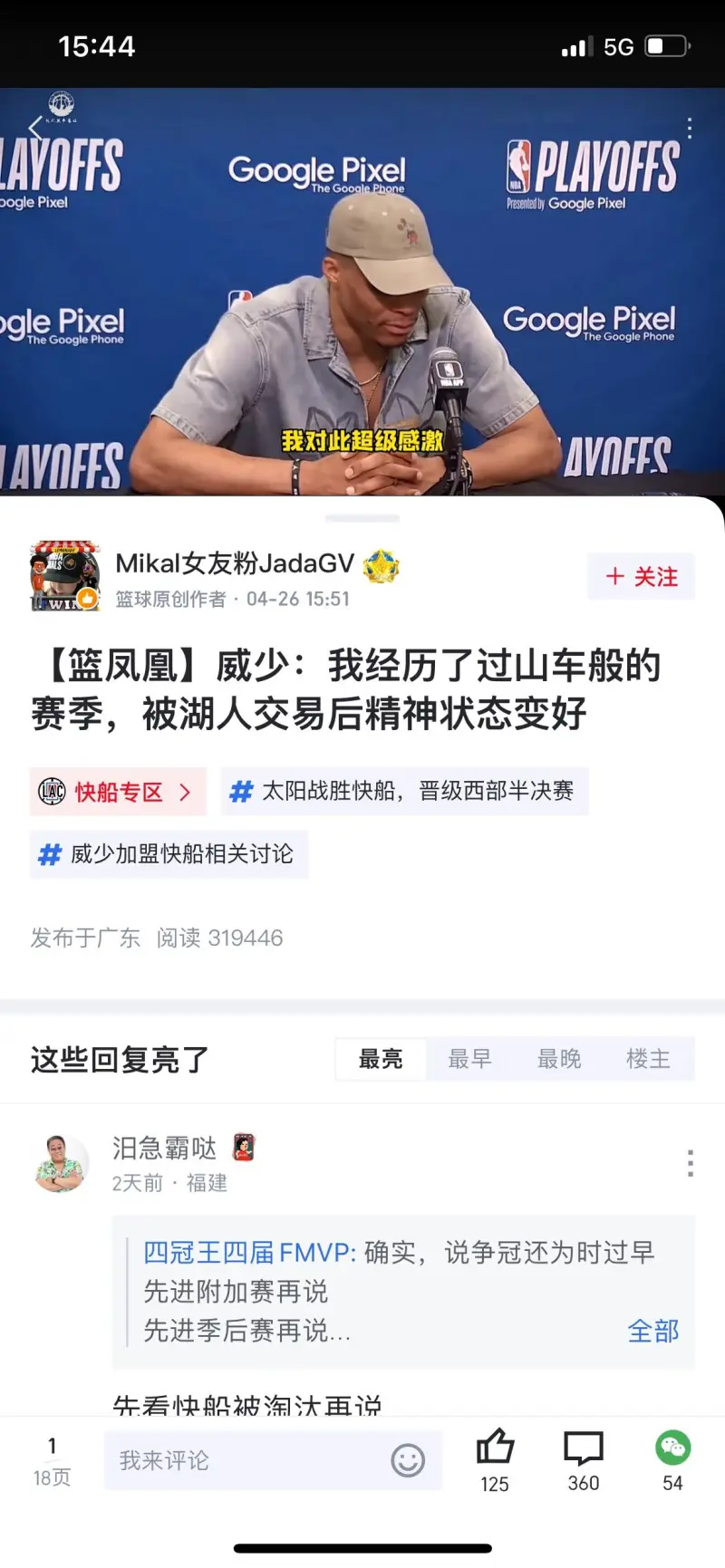This screenshot has width=725, height=1568.
Task: Switch replies to 最晚
Action: (x=559, y=1059)
